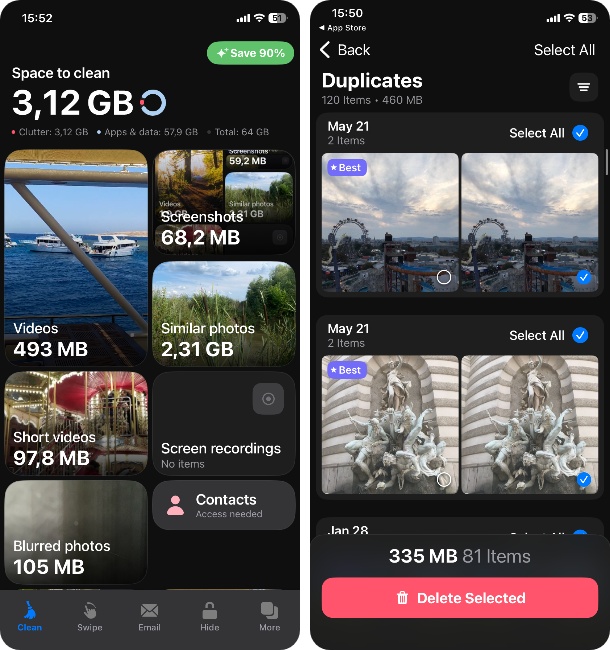The height and width of the screenshot is (650, 610).
Task: Switch to the Swipe tab
Action: tap(90, 616)
